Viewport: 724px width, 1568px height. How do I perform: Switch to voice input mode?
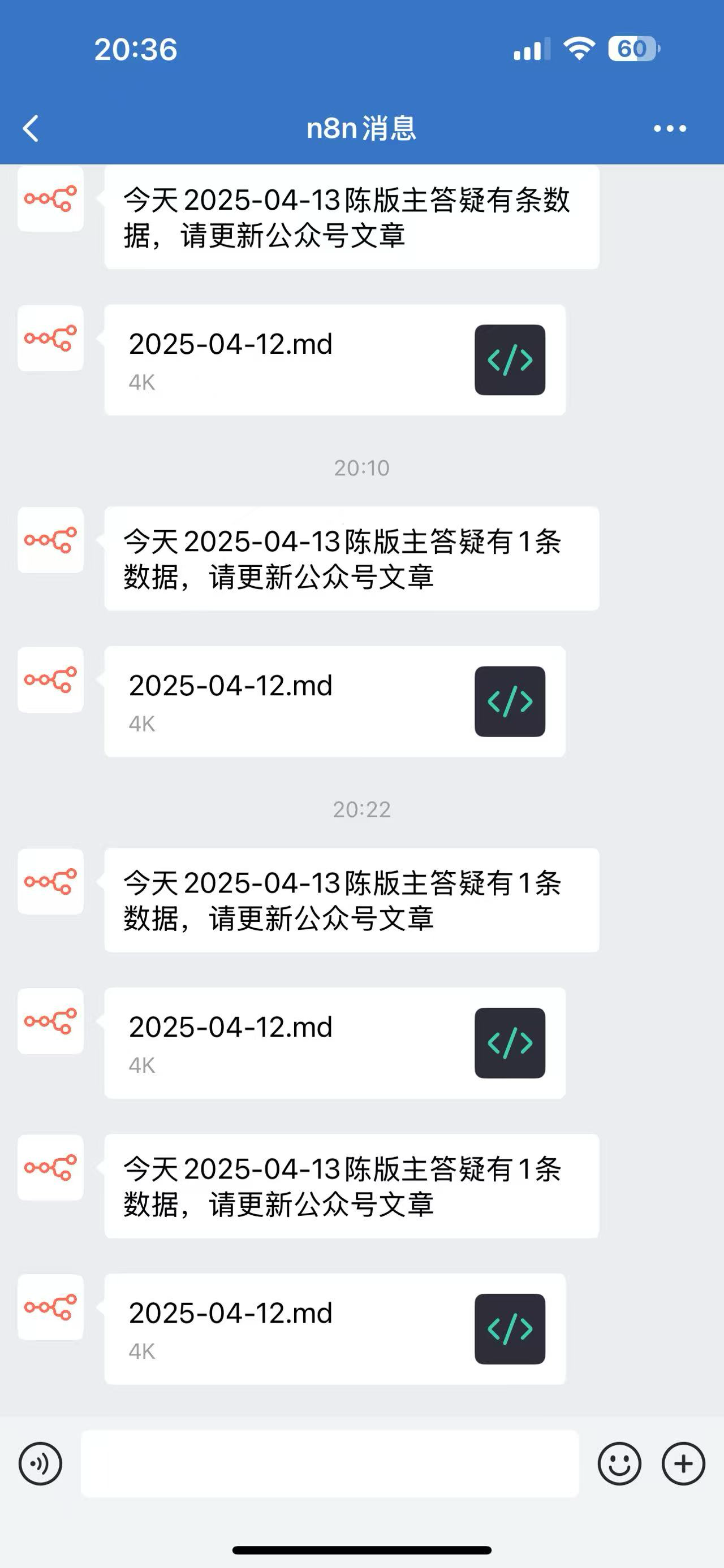pyautogui.click(x=40, y=1463)
